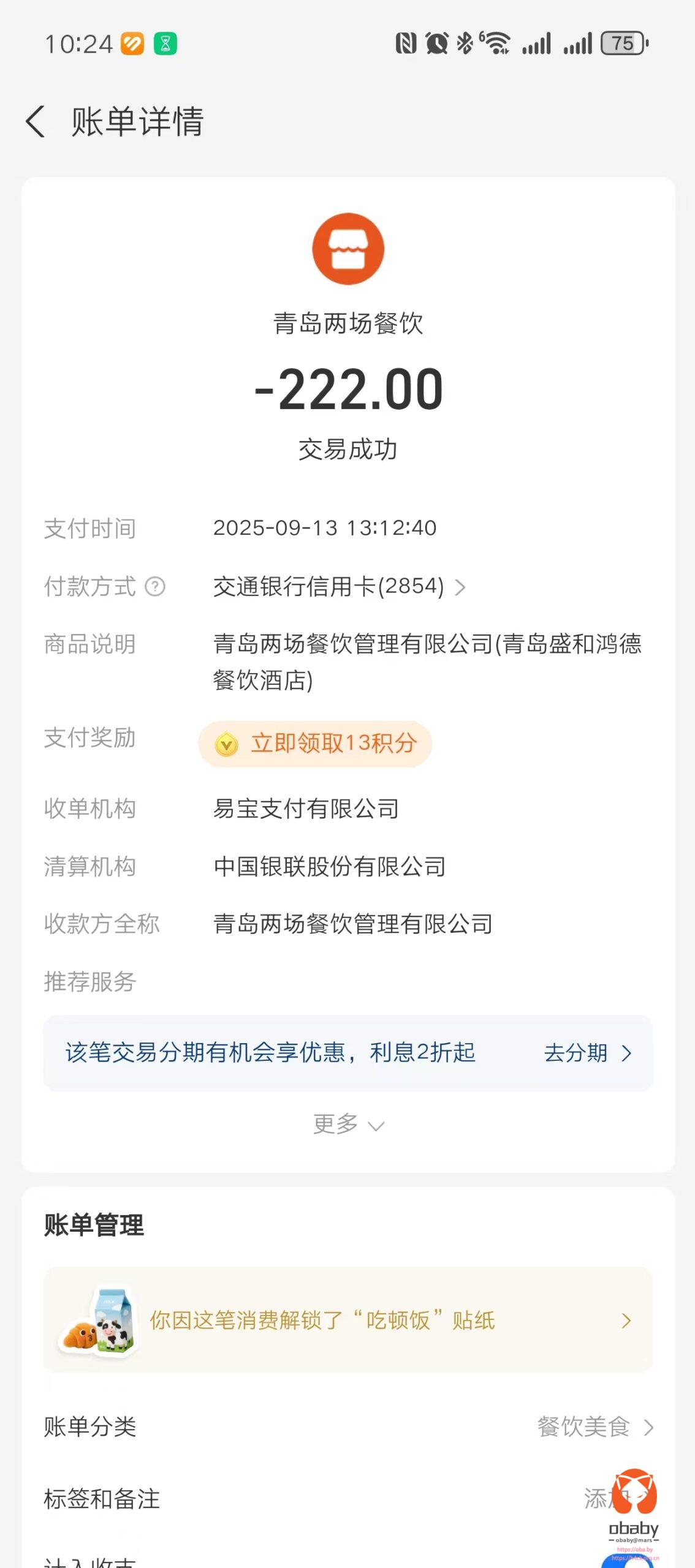Open 交通银行信用卡(2854) payment method details
This screenshot has height=1568, width=695.
(x=339, y=587)
